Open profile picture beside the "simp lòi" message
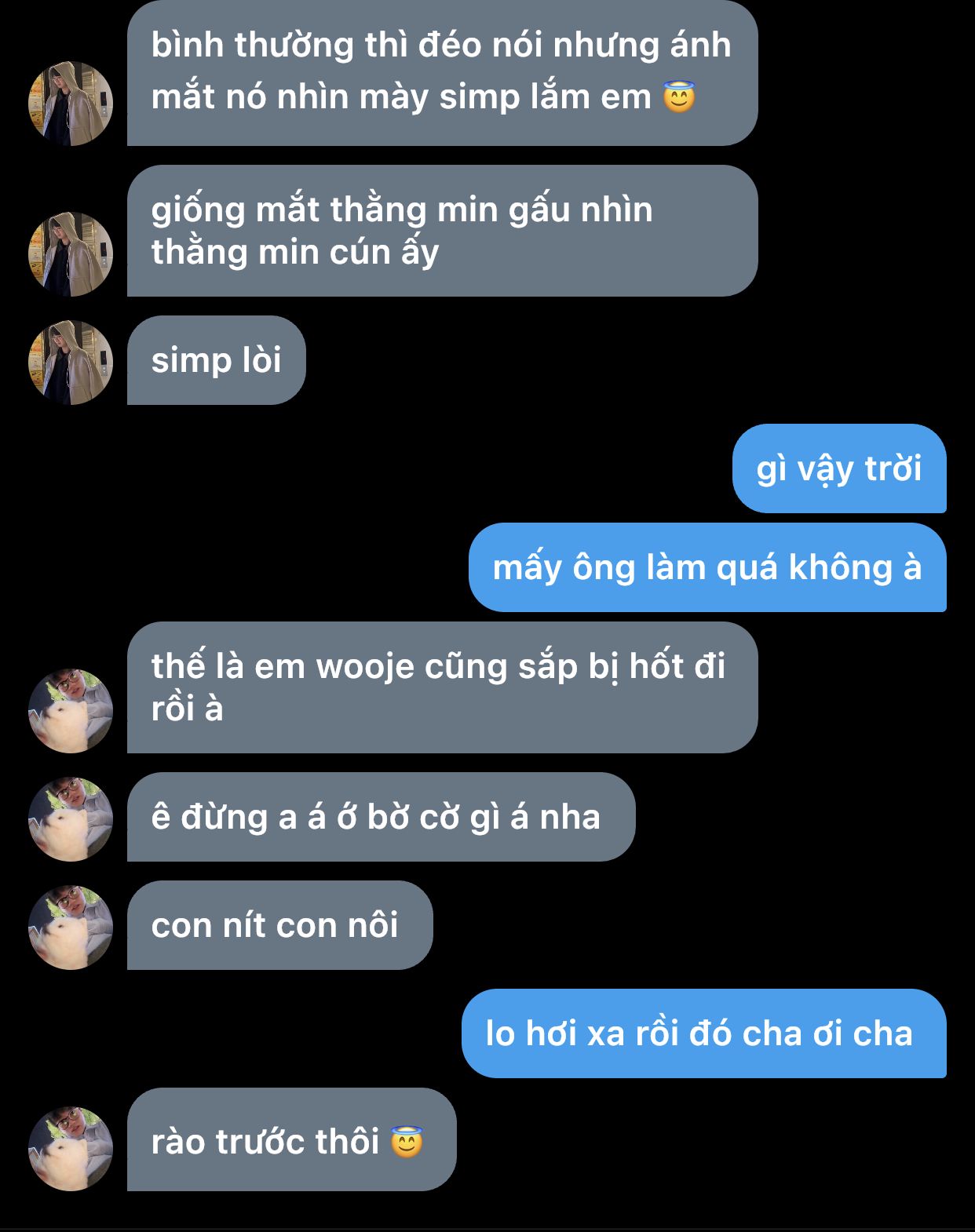Image resolution: width=975 pixels, height=1232 pixels. [71, 363]
